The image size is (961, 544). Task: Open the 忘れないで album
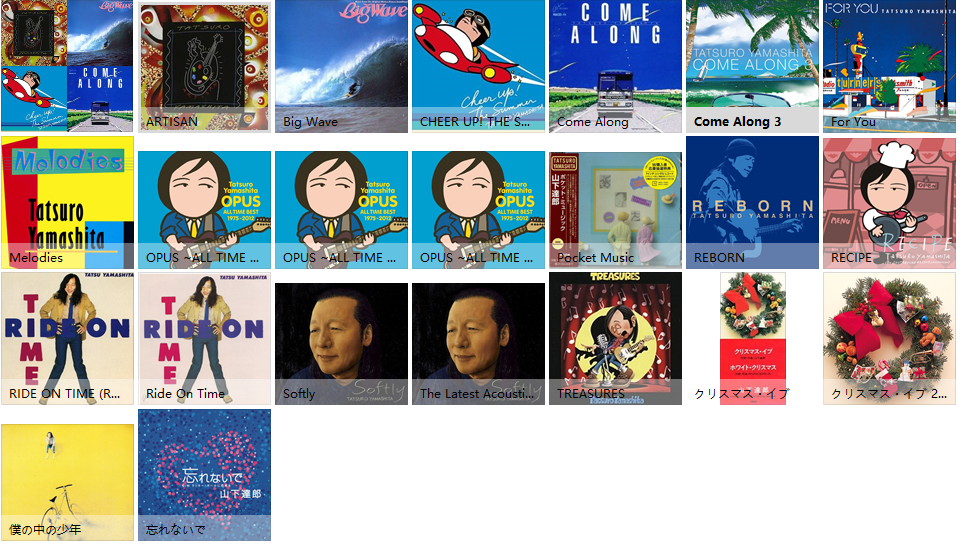[204, 474]
